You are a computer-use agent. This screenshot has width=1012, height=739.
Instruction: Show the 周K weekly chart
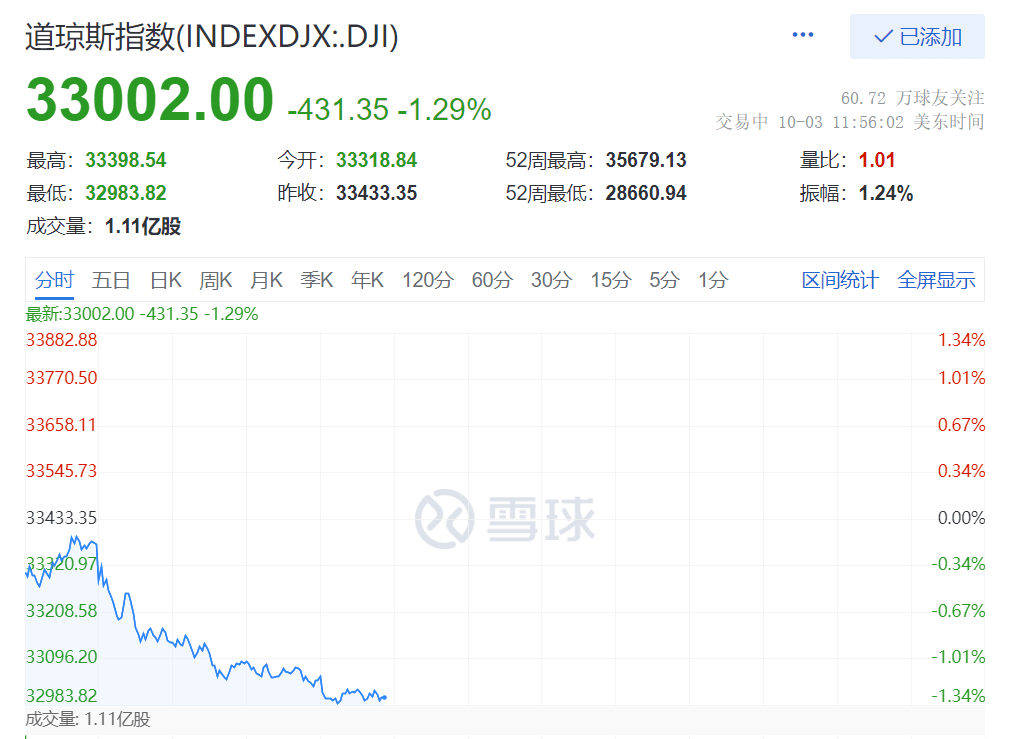pyautogui.click(x=215, y=280)
